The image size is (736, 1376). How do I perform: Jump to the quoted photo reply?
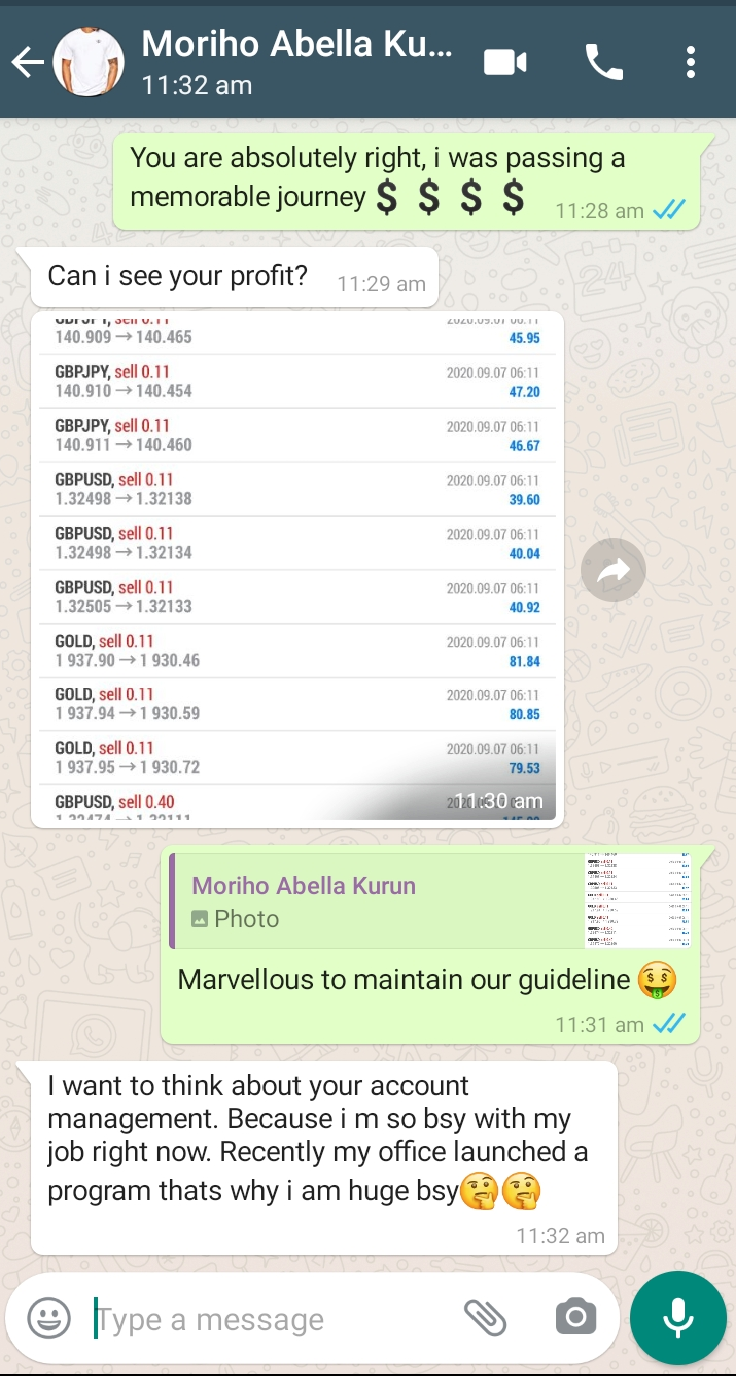pos(434,901)
